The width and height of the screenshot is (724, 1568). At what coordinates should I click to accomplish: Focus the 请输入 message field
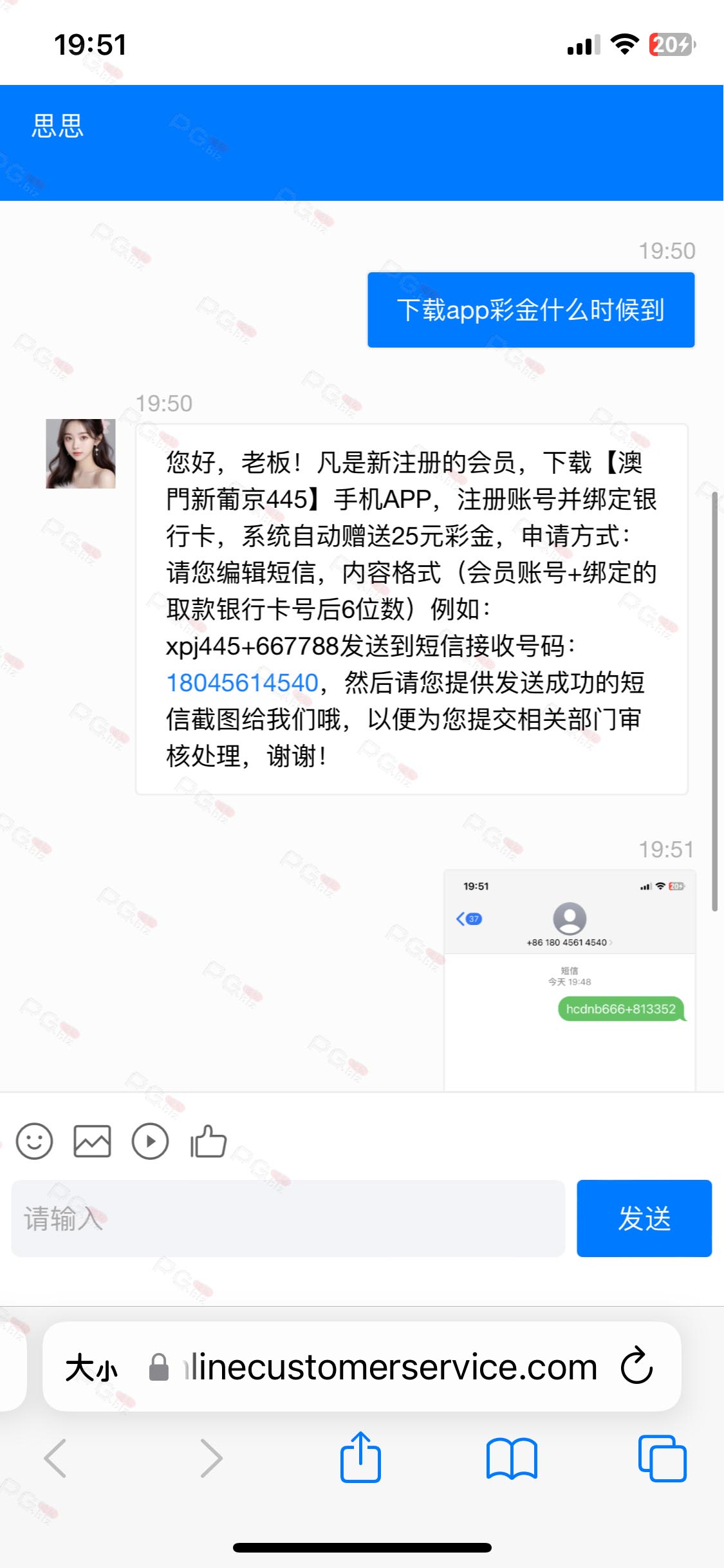tap(288, 1218)
